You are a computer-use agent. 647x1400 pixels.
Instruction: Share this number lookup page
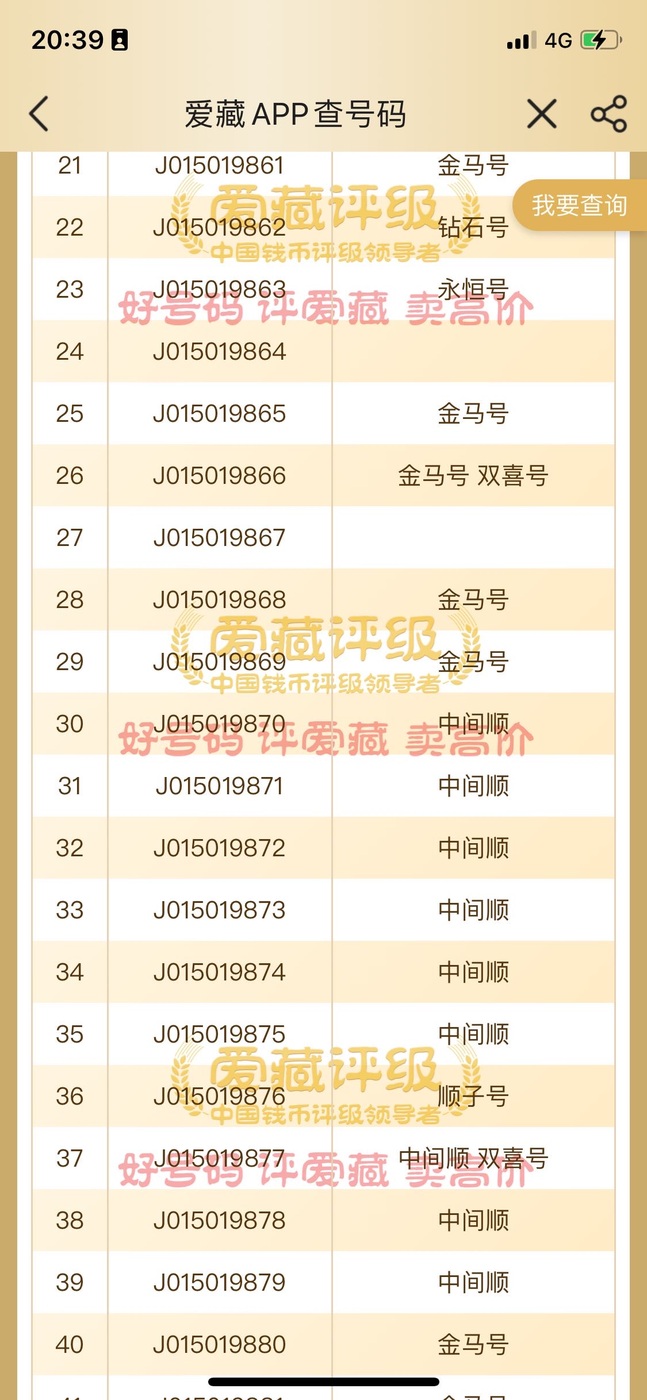pyautogui.click(x=608, y=114)
